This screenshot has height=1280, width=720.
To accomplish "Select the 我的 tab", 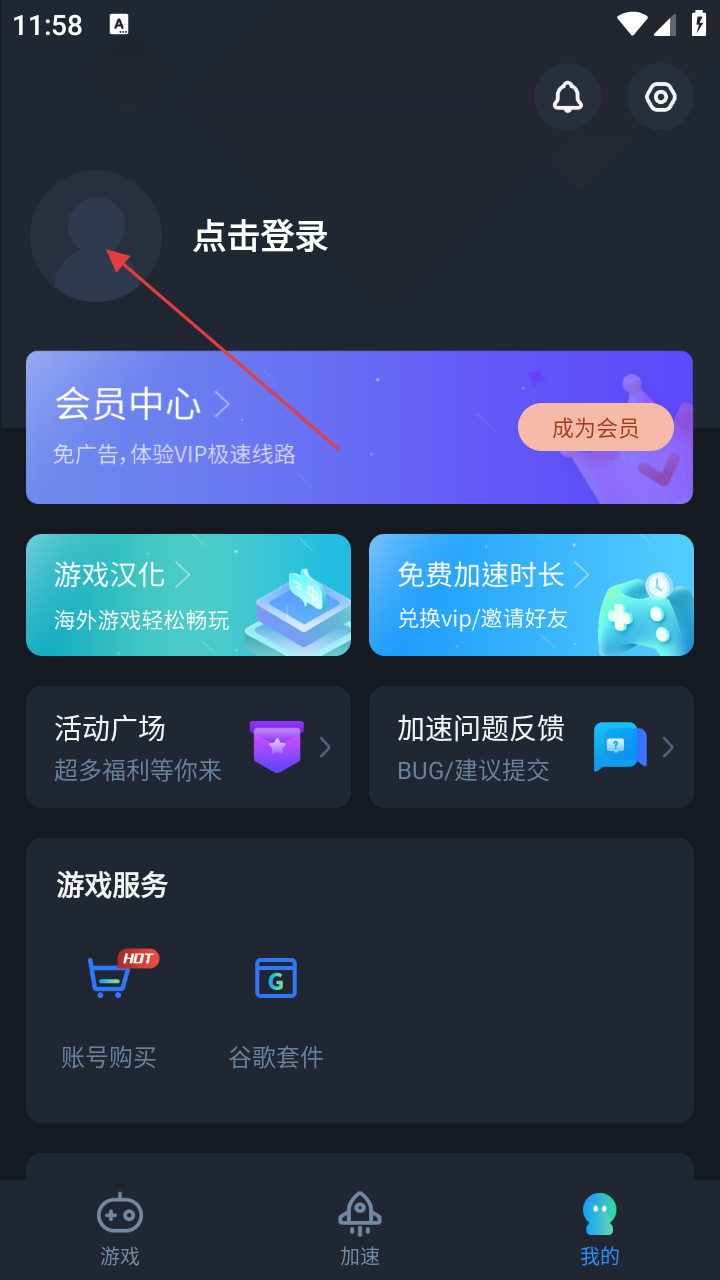I will (x=600, y=1230).
